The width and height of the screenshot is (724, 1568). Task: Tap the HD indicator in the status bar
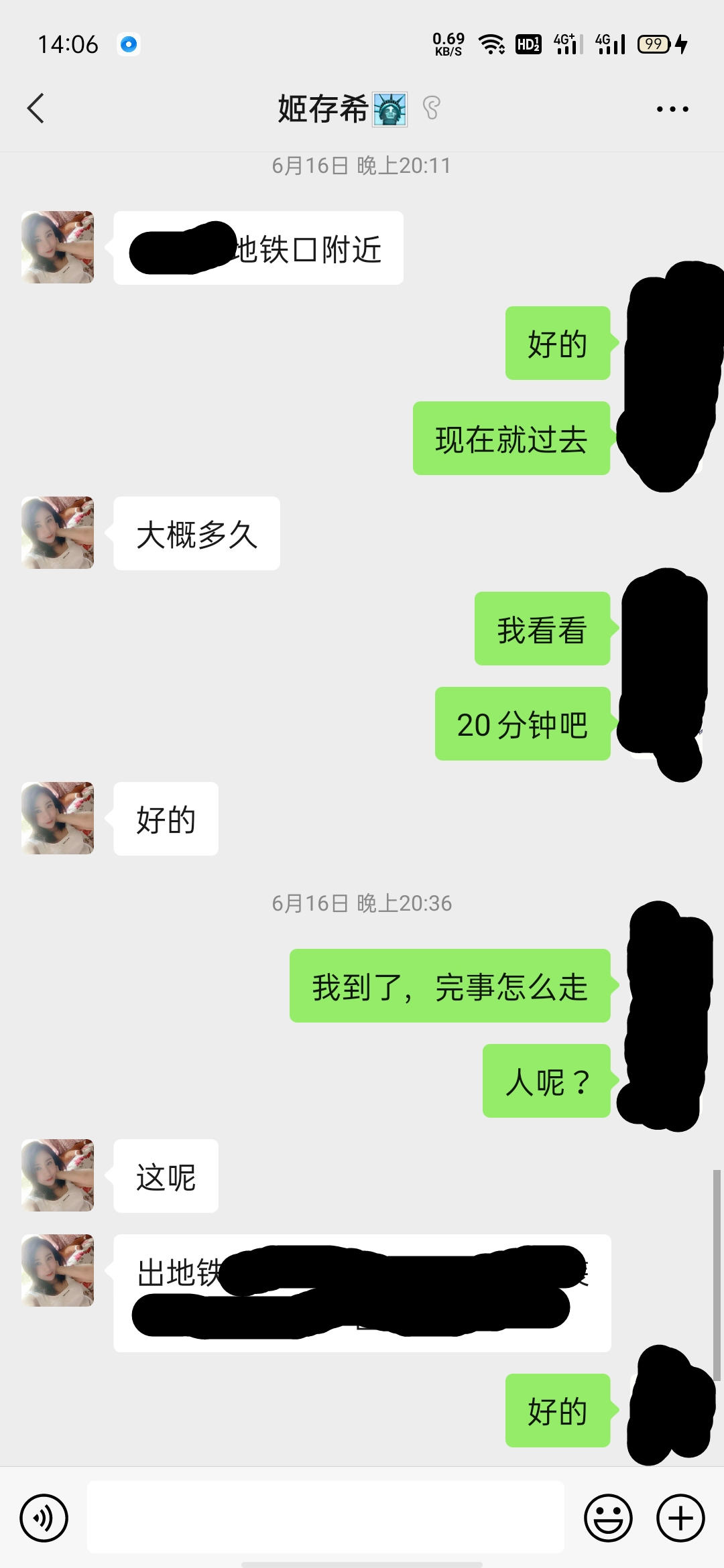[528, 42]
